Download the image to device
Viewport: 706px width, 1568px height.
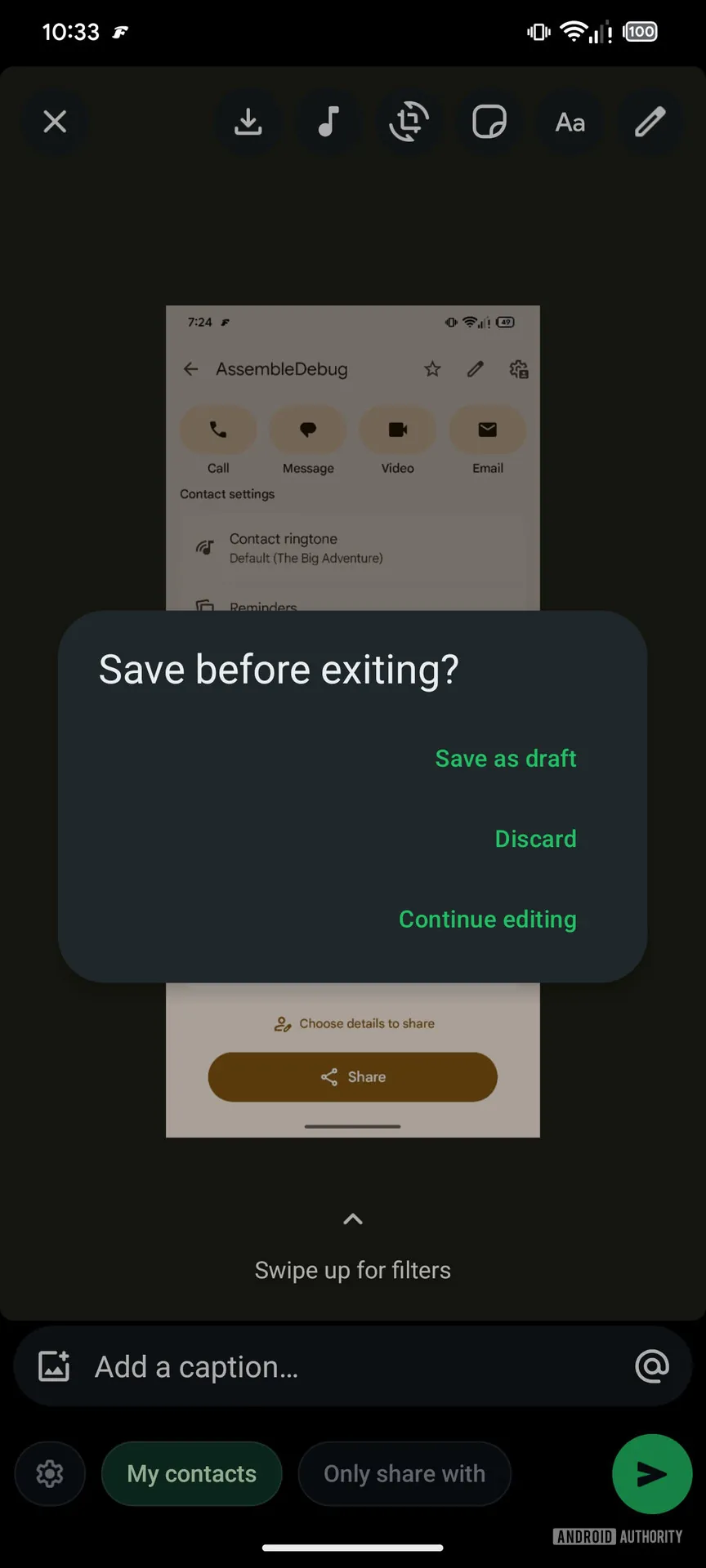(x=248, y=122)
